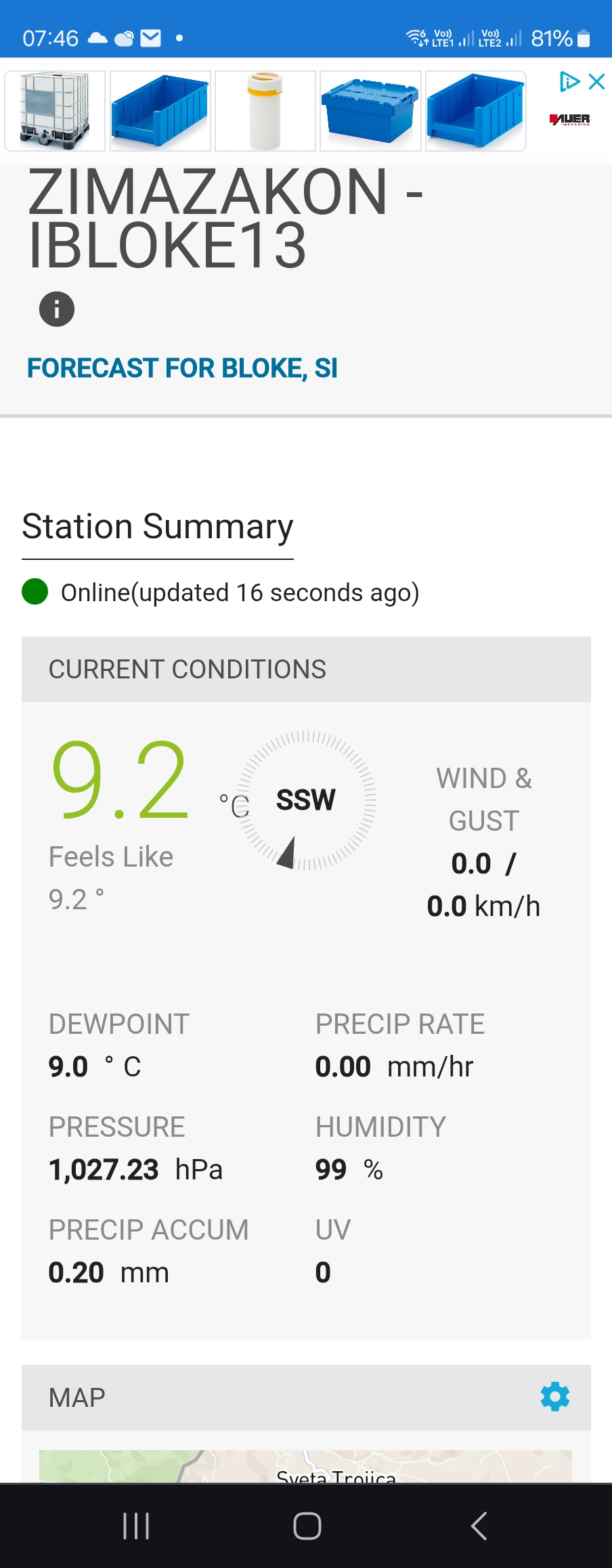Open the blue lidded crate ad product
Viewport: 612px width, 1568px height.
click(370, 111)
